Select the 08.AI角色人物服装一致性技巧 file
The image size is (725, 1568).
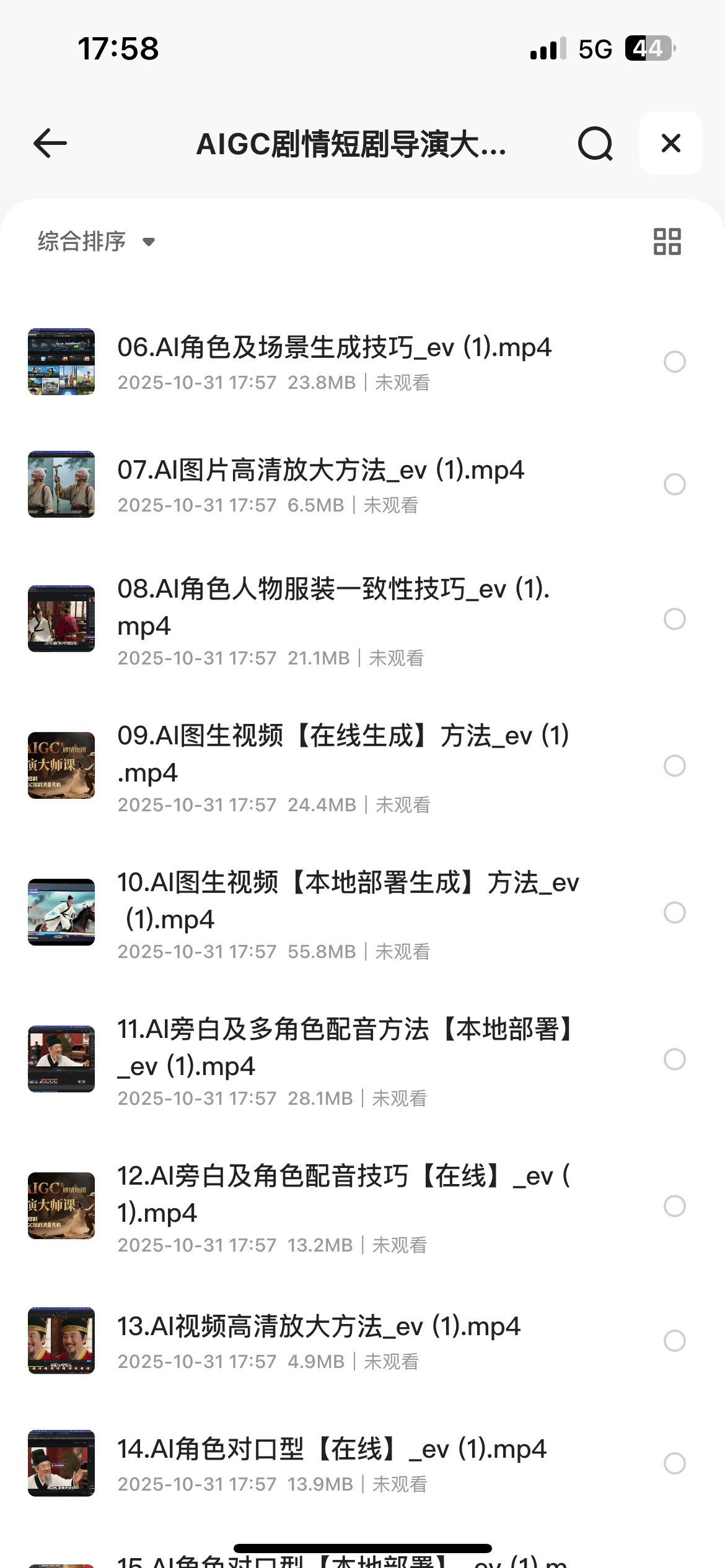pos(674,619)
